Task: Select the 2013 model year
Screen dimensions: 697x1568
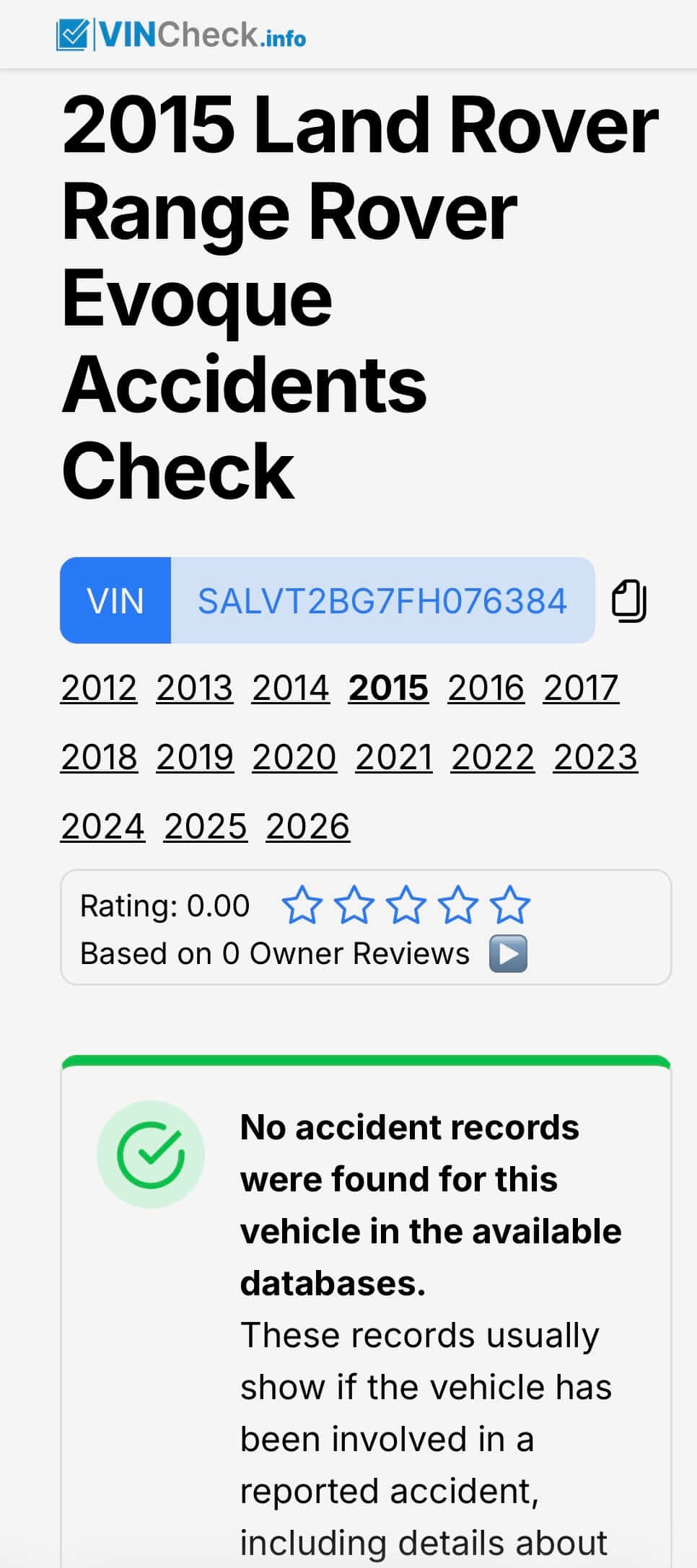Action: [x=195, y=688]
